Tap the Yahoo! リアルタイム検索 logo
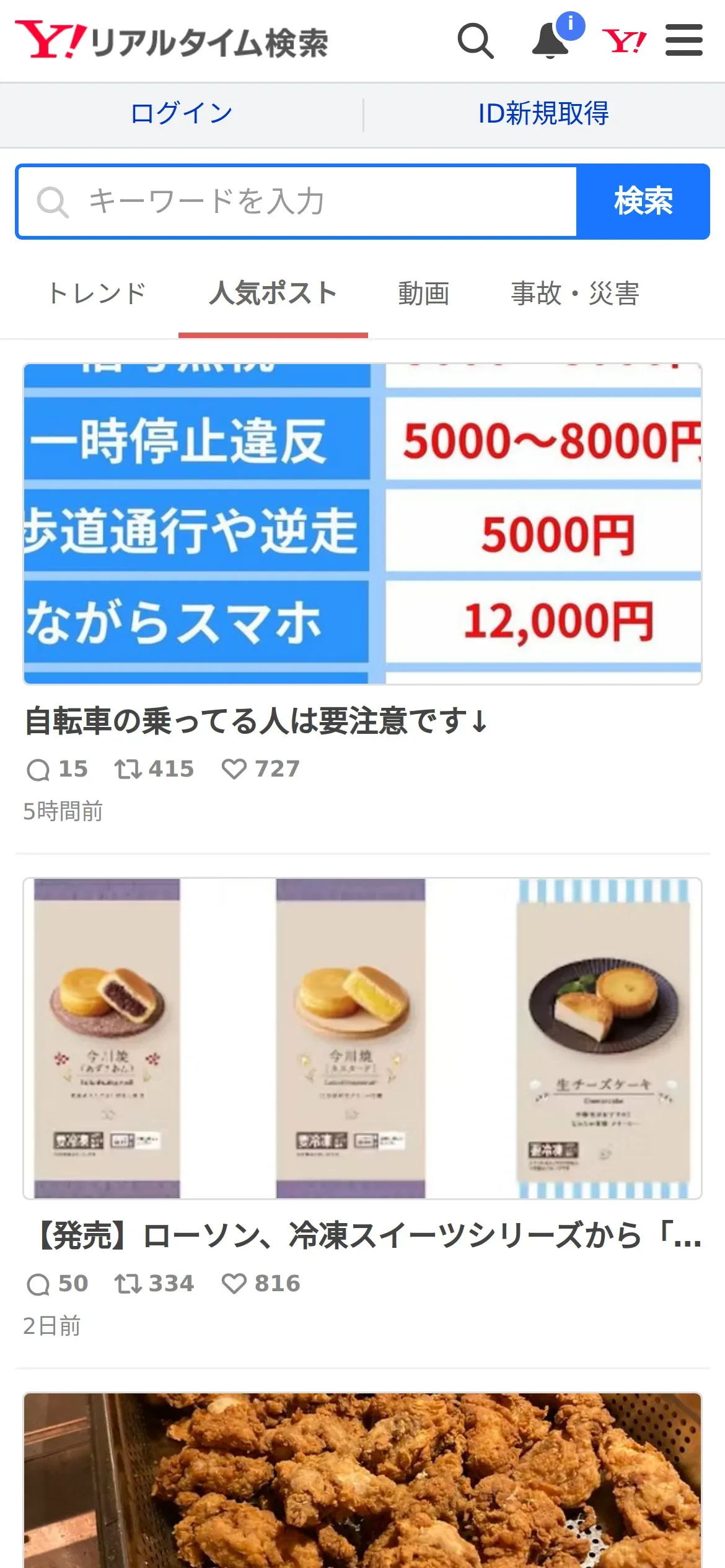Screen dimensions: 725x1568 pos(172,41)
